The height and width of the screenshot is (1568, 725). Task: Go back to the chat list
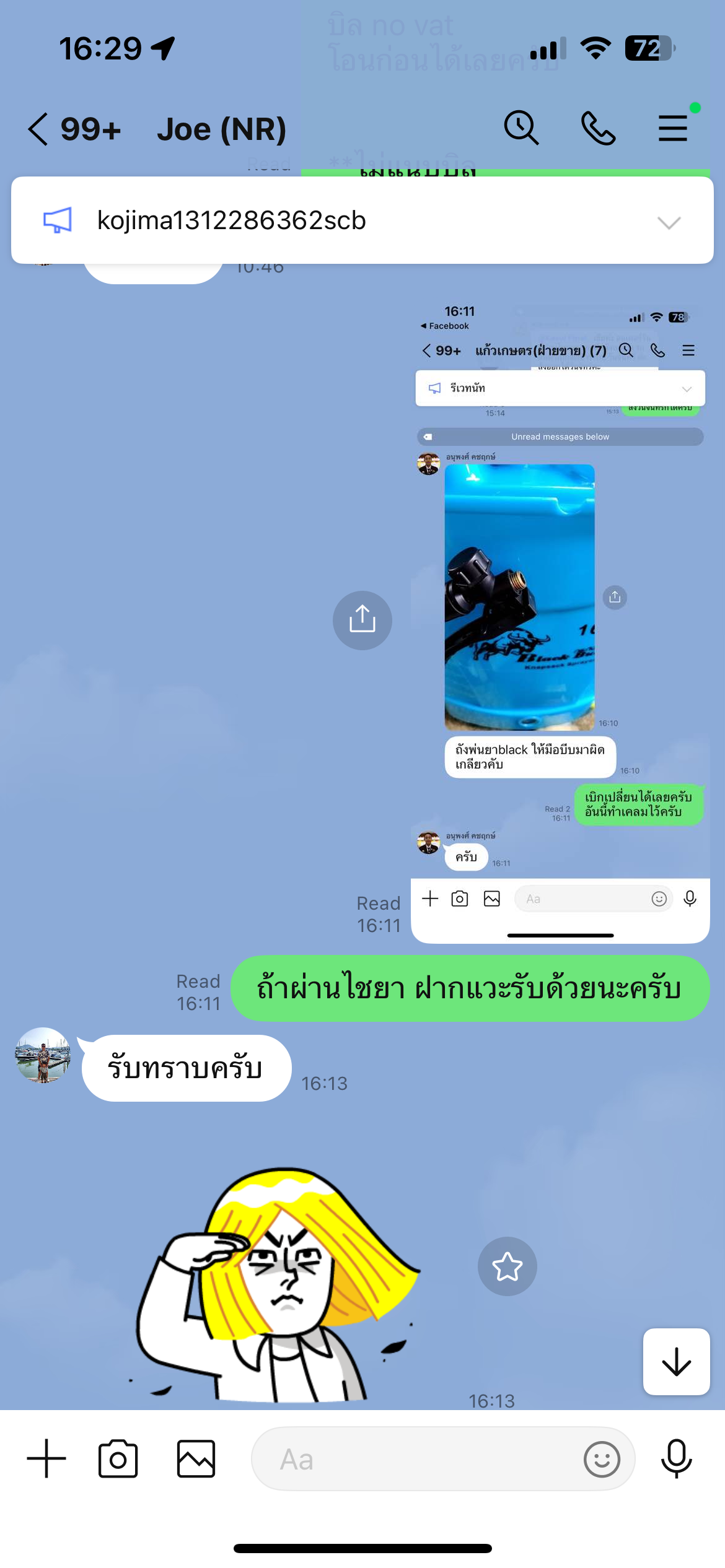[x=38, y=129]
